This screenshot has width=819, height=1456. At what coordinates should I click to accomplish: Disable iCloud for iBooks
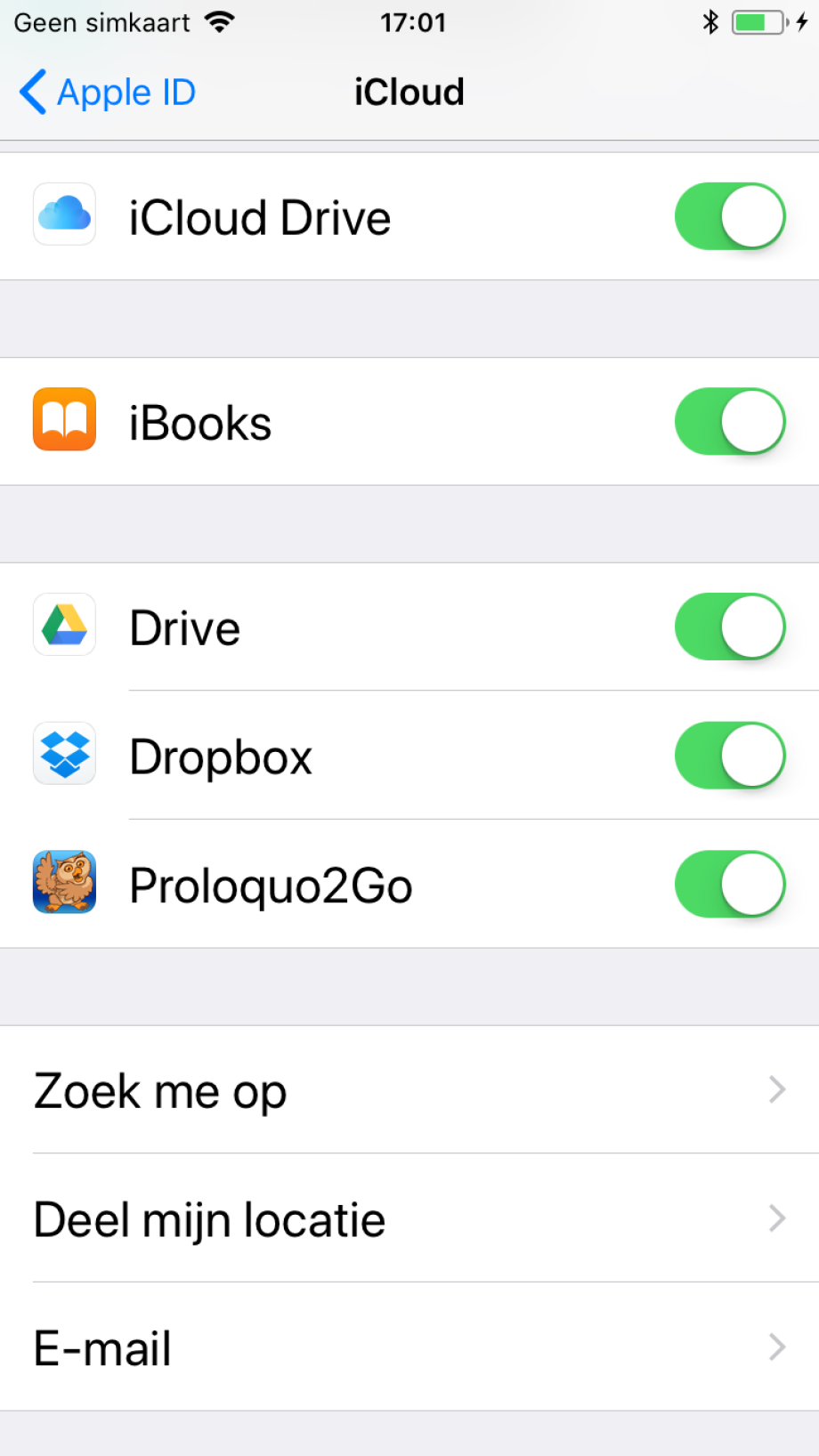tap(729, 421)
